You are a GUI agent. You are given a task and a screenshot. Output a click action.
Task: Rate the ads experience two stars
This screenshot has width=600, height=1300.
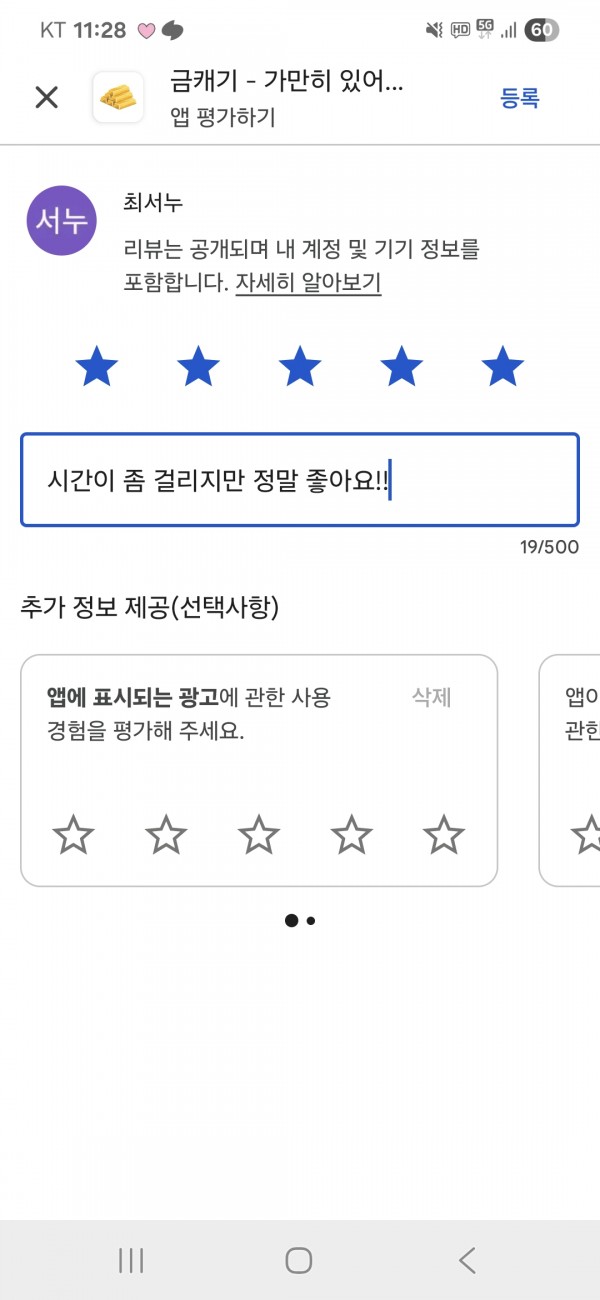tap(166, 834)
